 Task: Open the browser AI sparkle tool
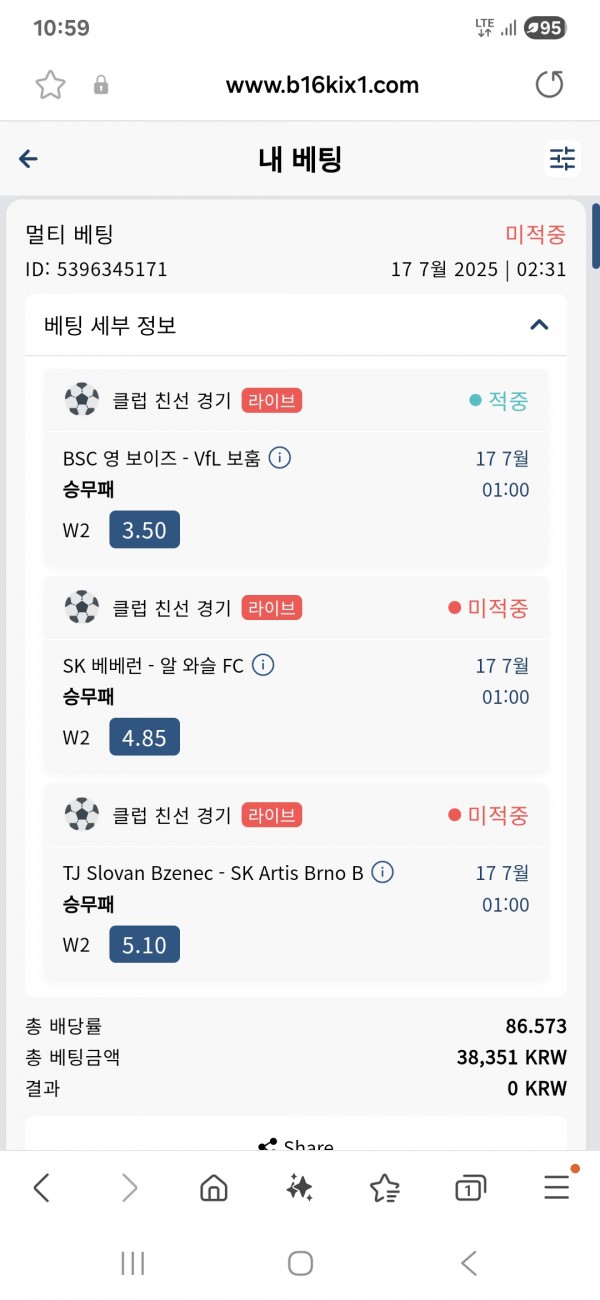pyautogui.click(x=299, y=1187)
